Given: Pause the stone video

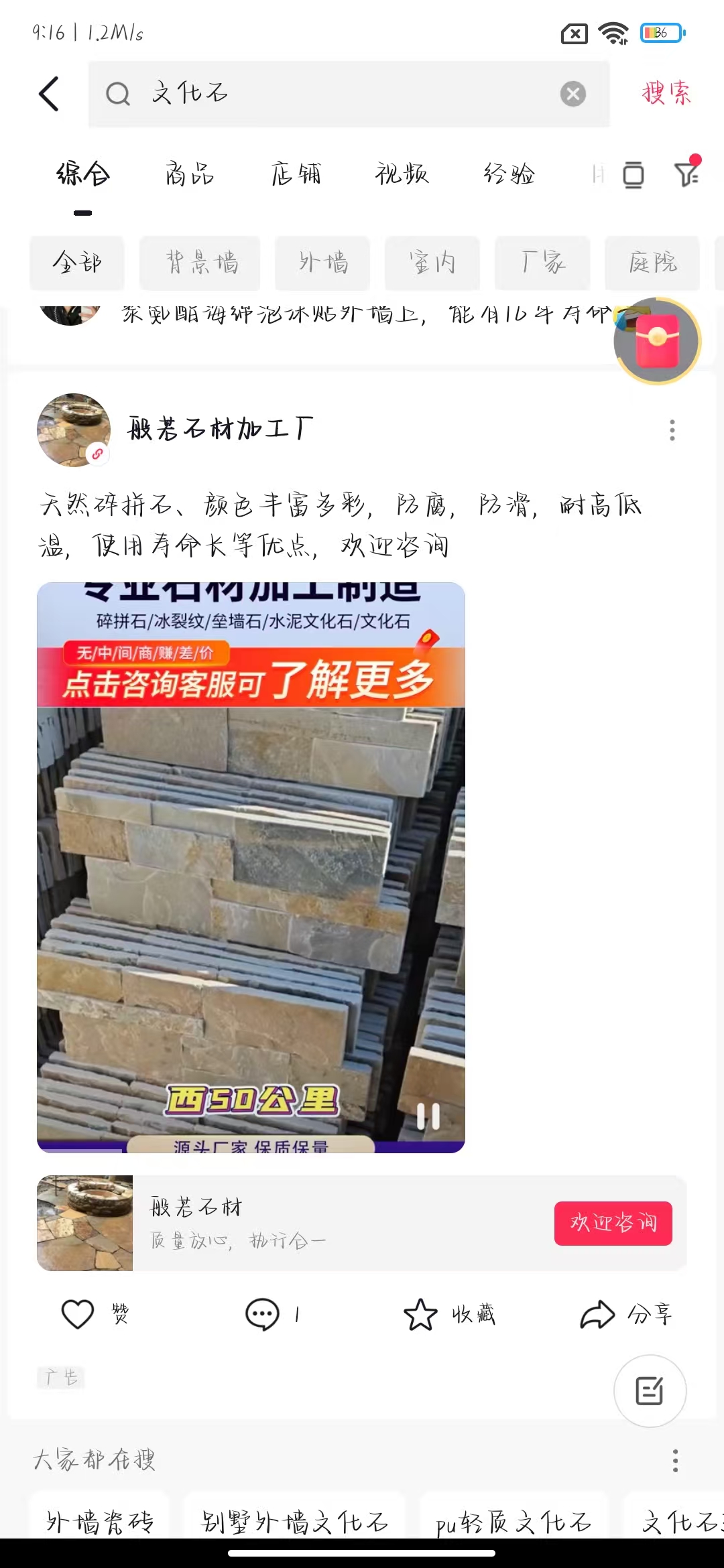Looking at the screenshot, I should pos(428,1116).
